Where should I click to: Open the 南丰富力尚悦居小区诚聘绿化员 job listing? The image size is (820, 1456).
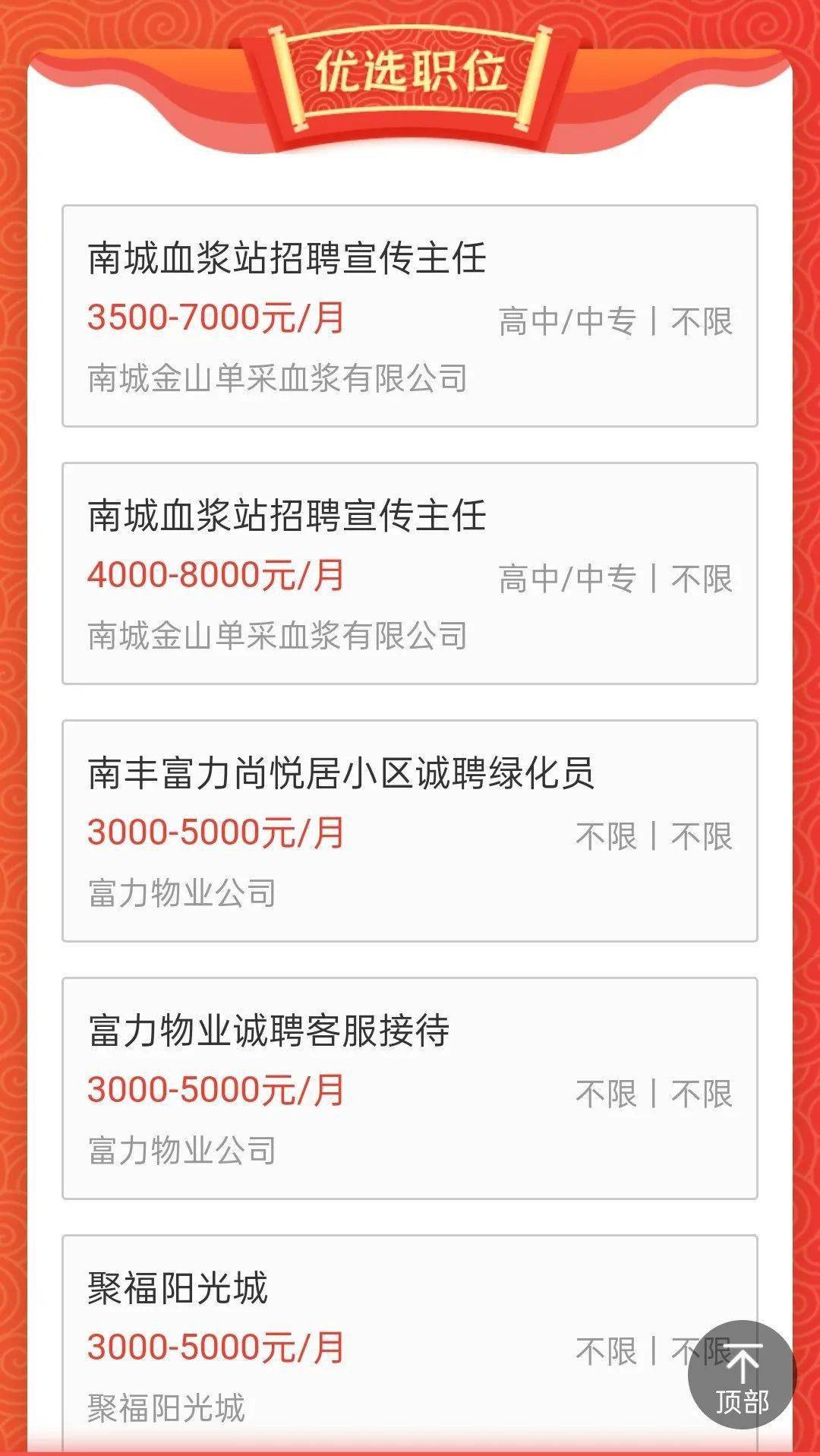click(410, 831)
